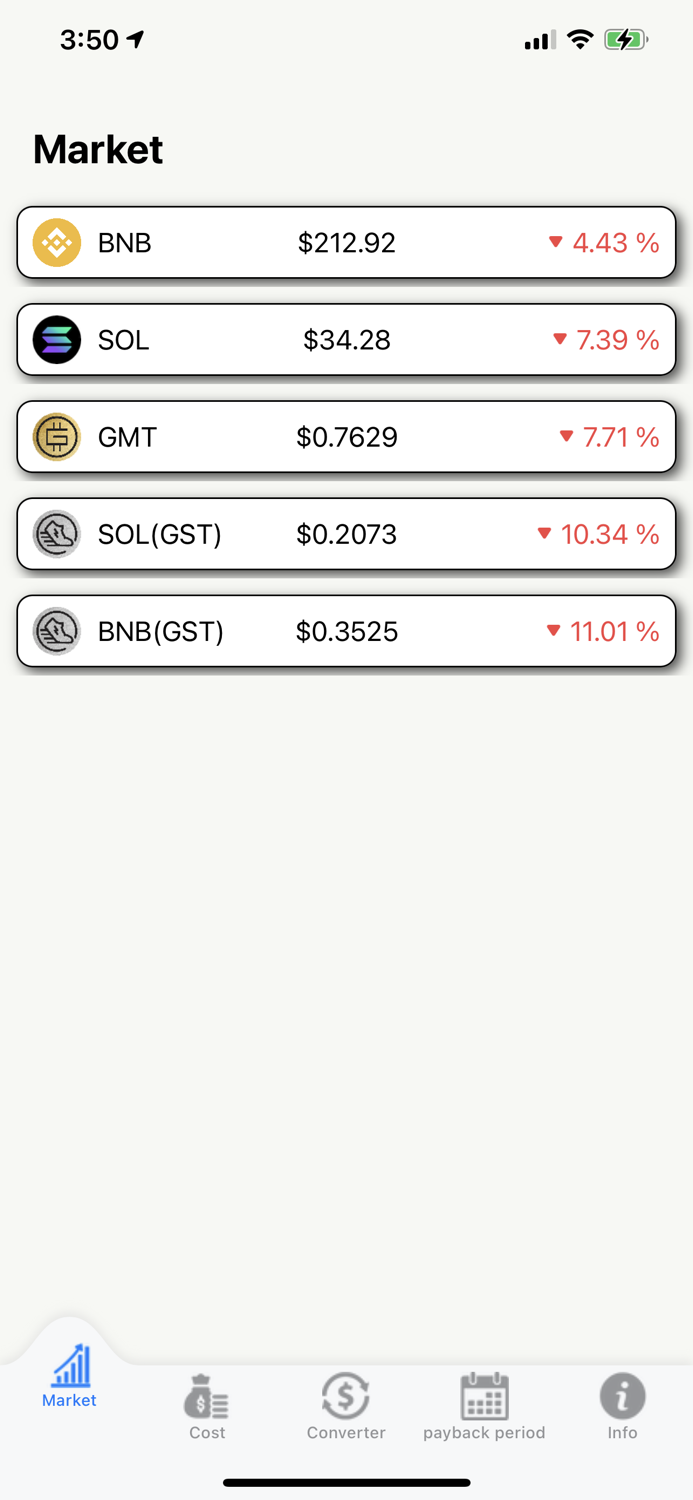
Task: Go to the Converter tab
Action: click(346, 1407)
